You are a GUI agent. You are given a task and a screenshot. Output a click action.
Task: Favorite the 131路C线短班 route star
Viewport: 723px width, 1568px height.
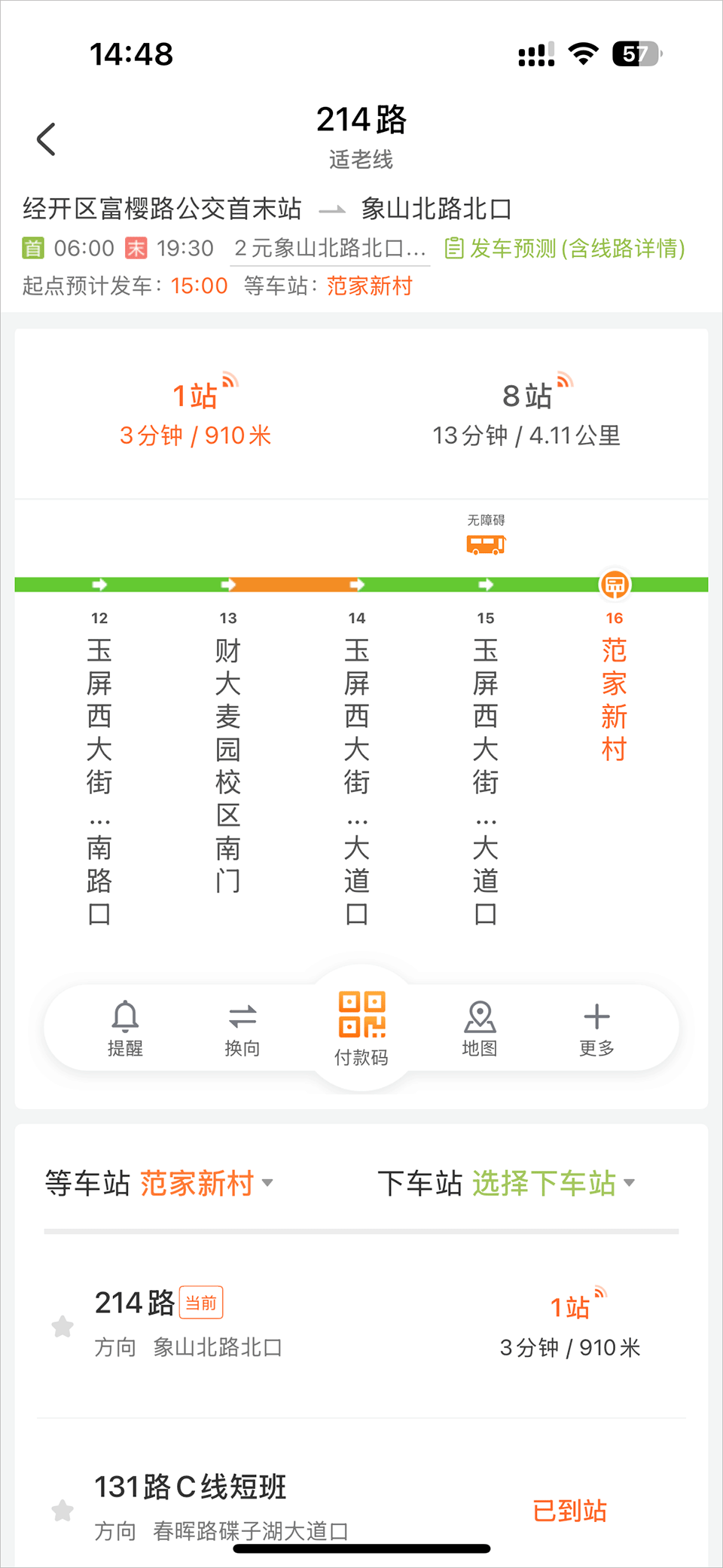(x=63, y=1509)
